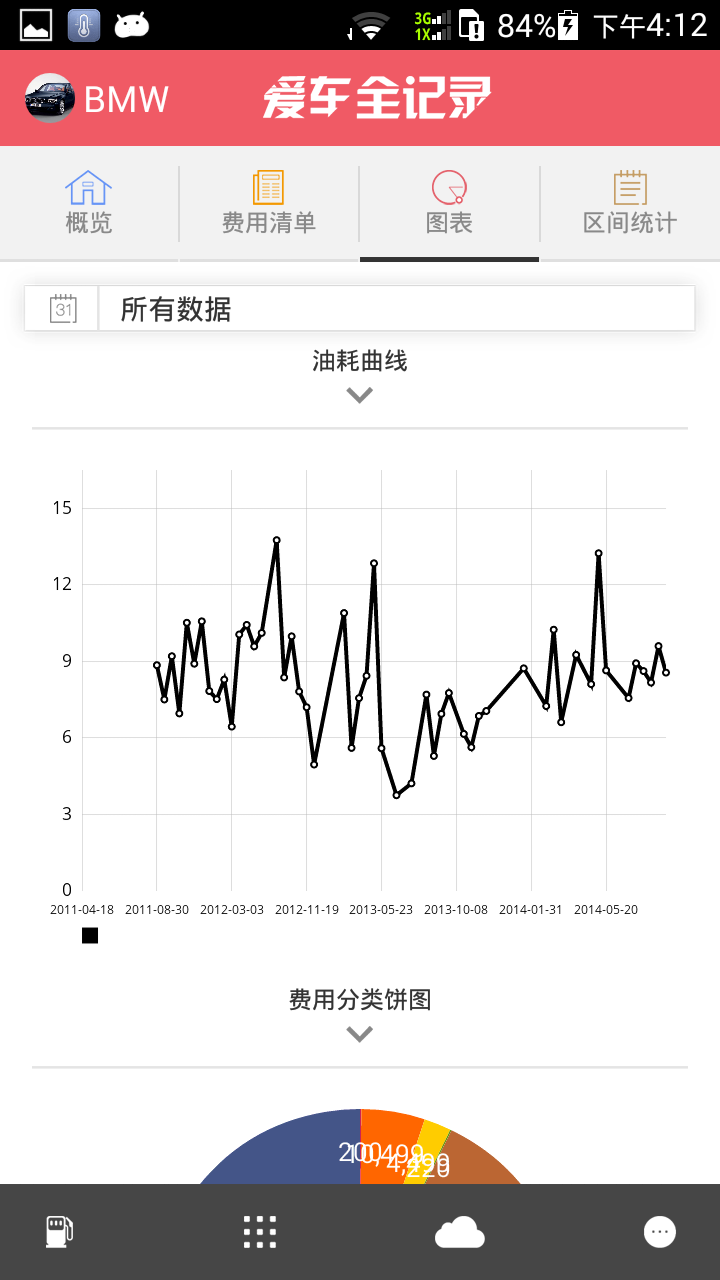Go to the 区间统计 interval statistics tab
Image resolution: width=720 pixels, height=1280 pixels.
click(630, 203)
